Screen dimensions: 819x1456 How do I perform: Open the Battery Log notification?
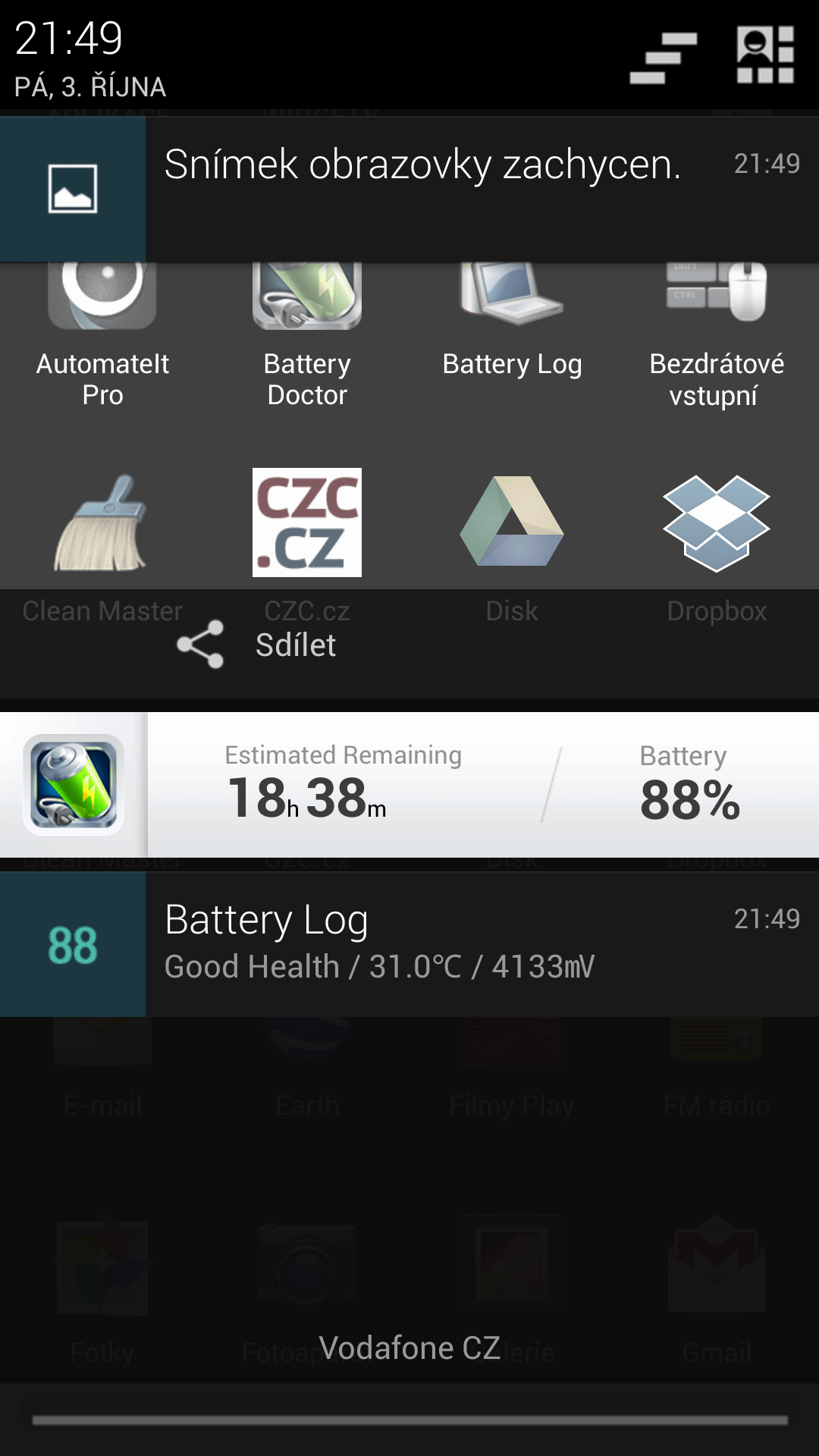click(x=409, y=944)
